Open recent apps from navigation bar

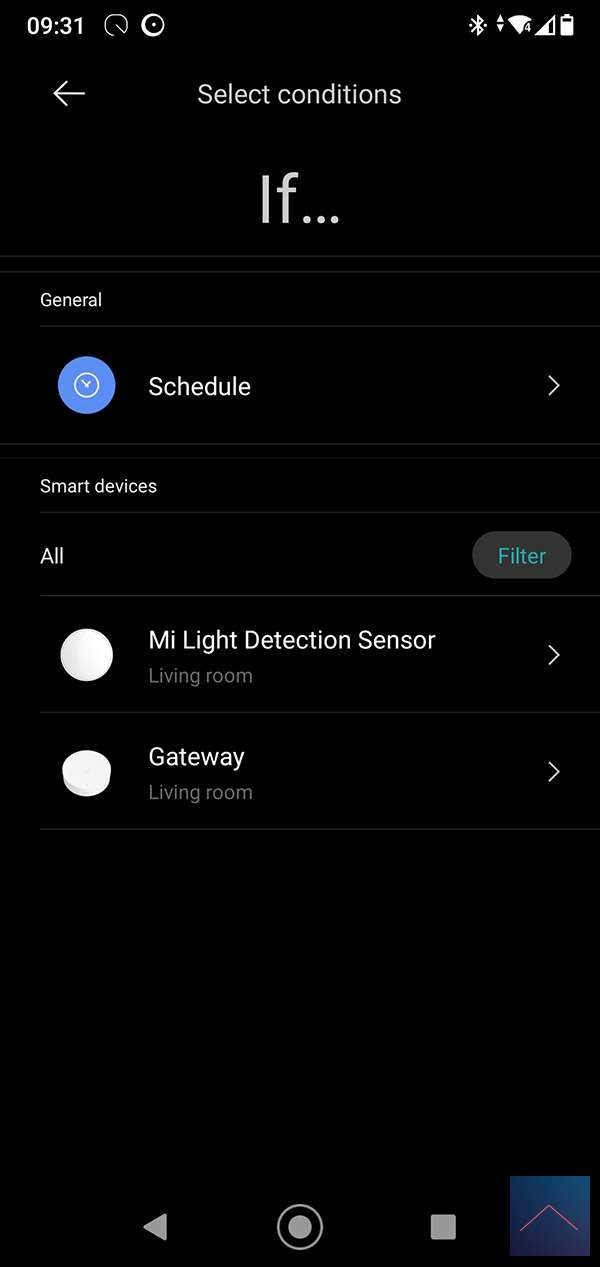[x=443, y=1227]
